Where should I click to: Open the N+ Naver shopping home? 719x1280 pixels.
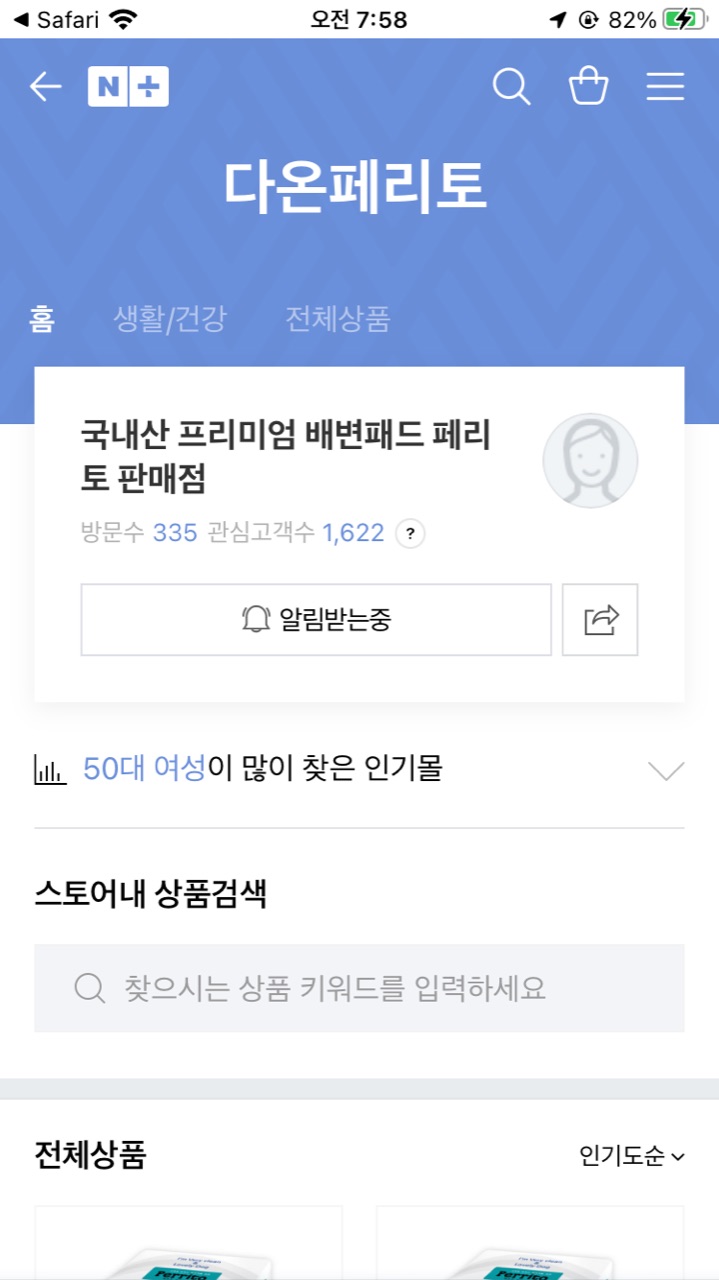(x=128, y=87)
